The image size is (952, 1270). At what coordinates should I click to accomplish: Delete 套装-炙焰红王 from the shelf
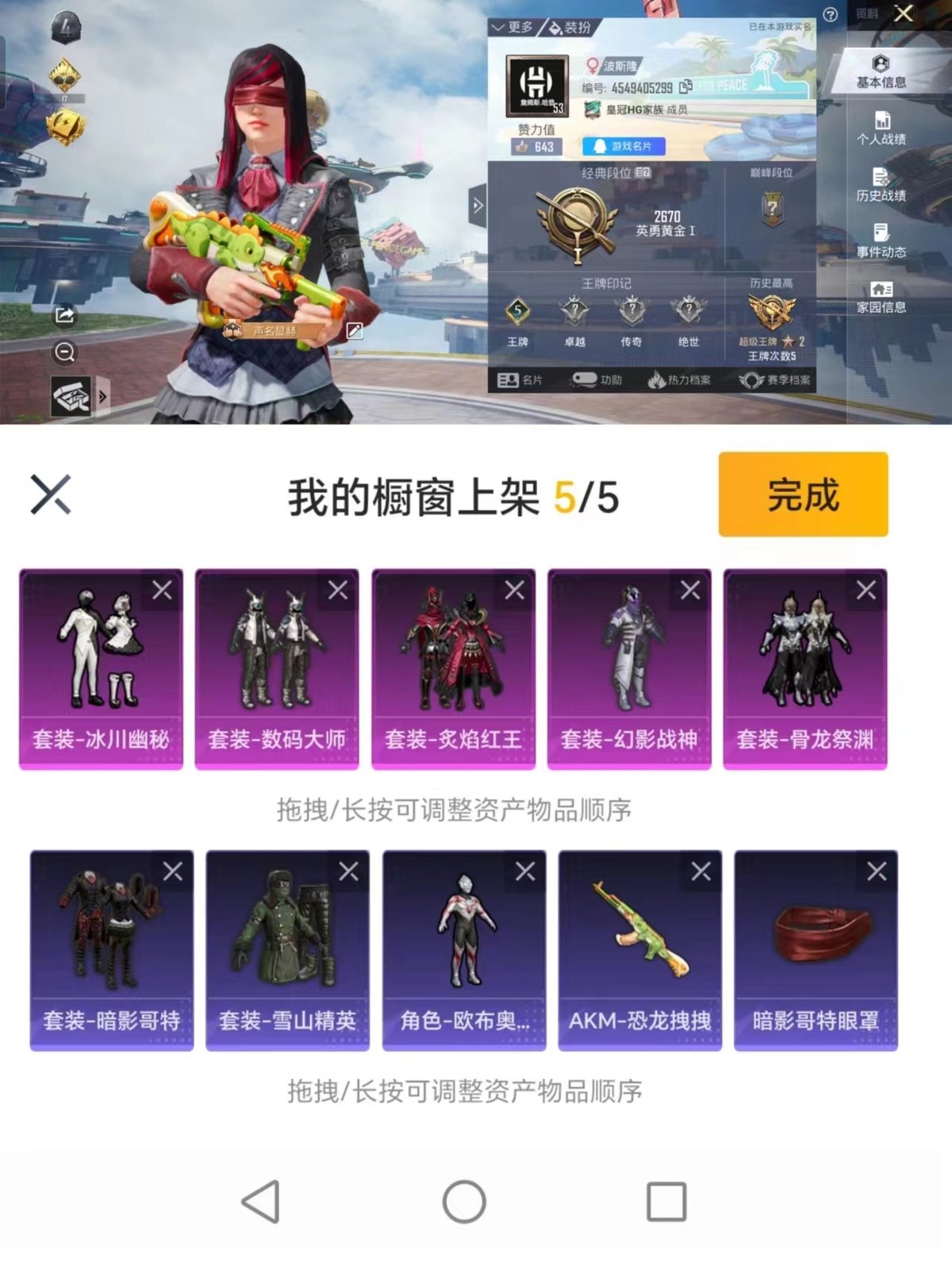[514, 590]
